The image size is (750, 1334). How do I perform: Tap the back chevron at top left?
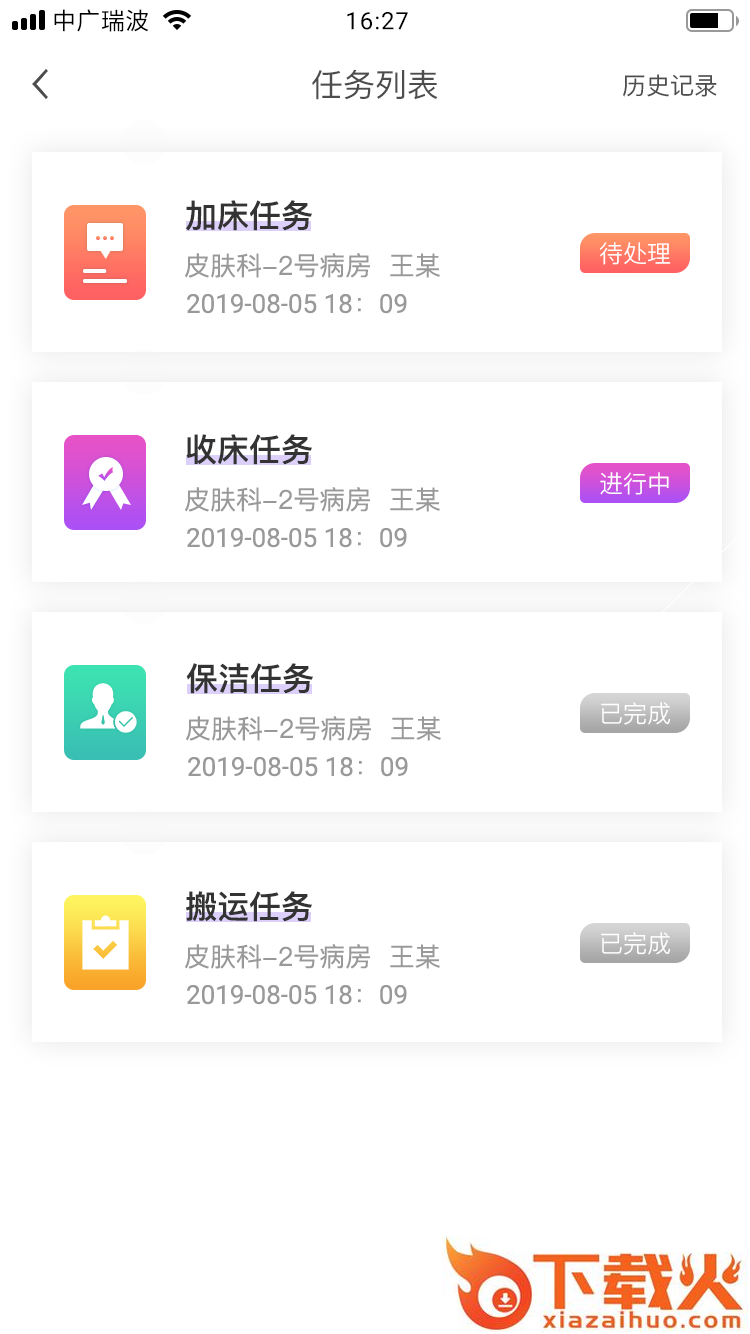(39, 85)
